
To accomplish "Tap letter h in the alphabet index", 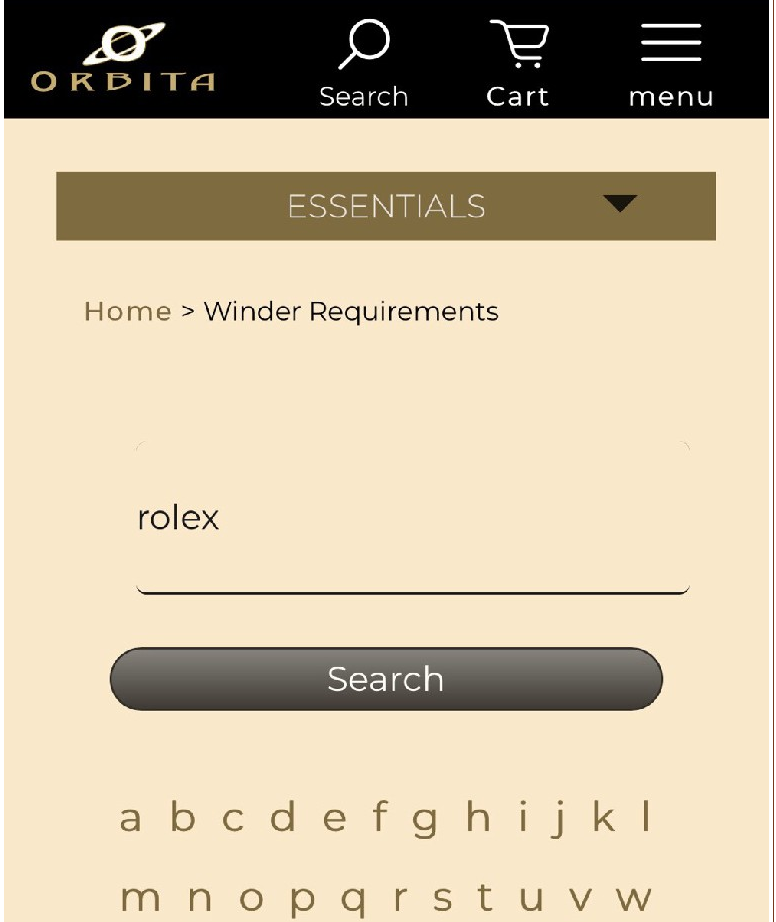I will click(478, 818).
